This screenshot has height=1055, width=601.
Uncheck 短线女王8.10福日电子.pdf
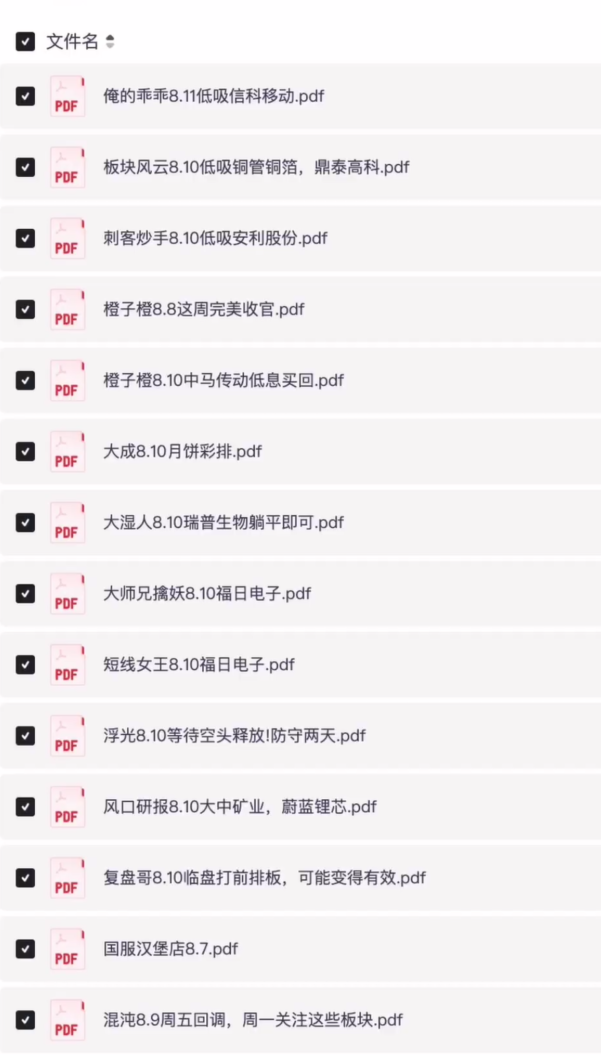point(26,664)
